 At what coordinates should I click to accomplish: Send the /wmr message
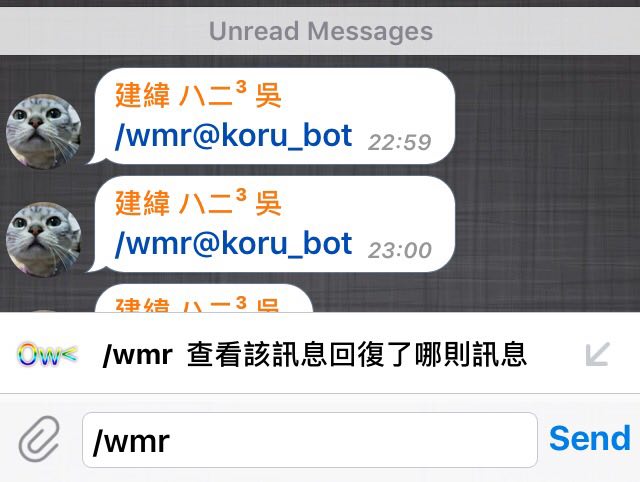tap(589, 438)
